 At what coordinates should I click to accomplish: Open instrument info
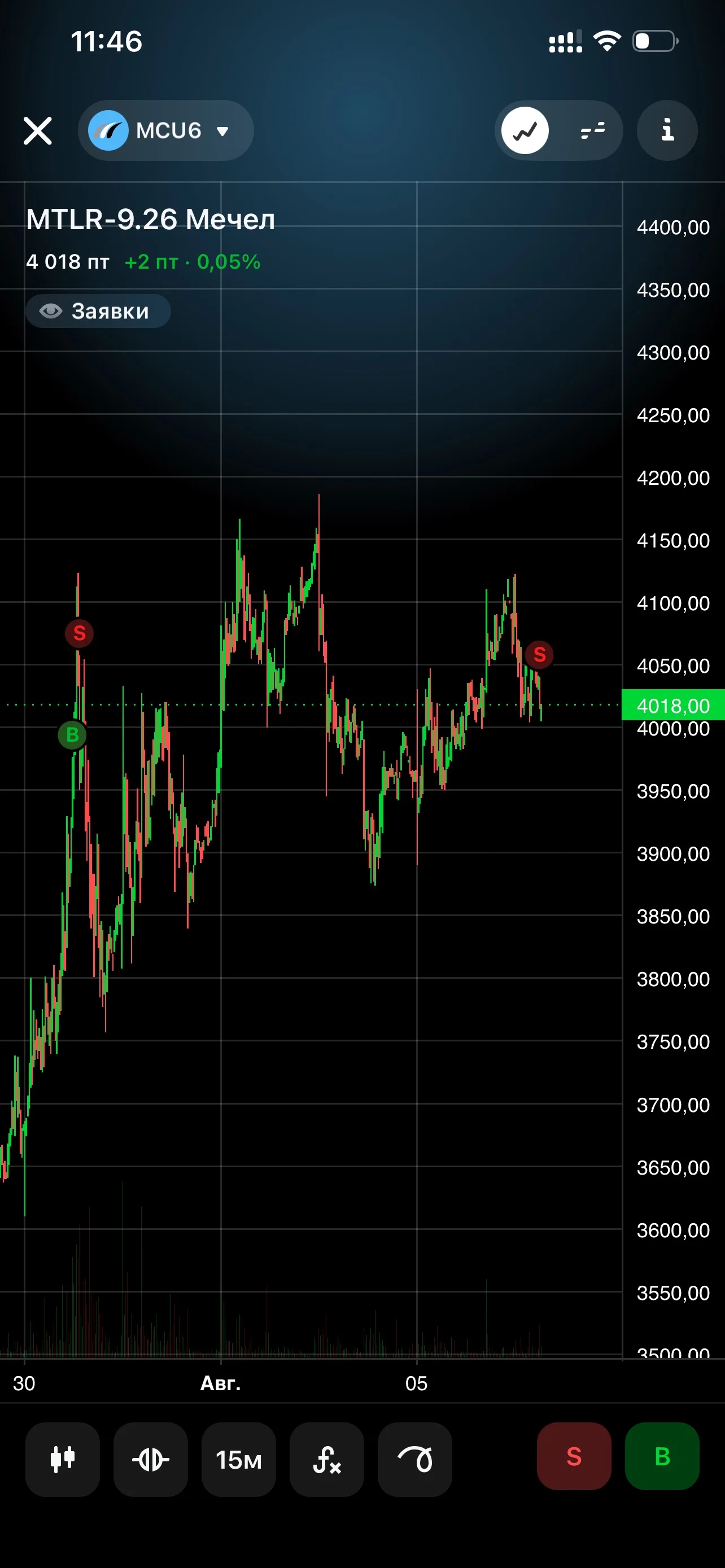pos(667,130)
